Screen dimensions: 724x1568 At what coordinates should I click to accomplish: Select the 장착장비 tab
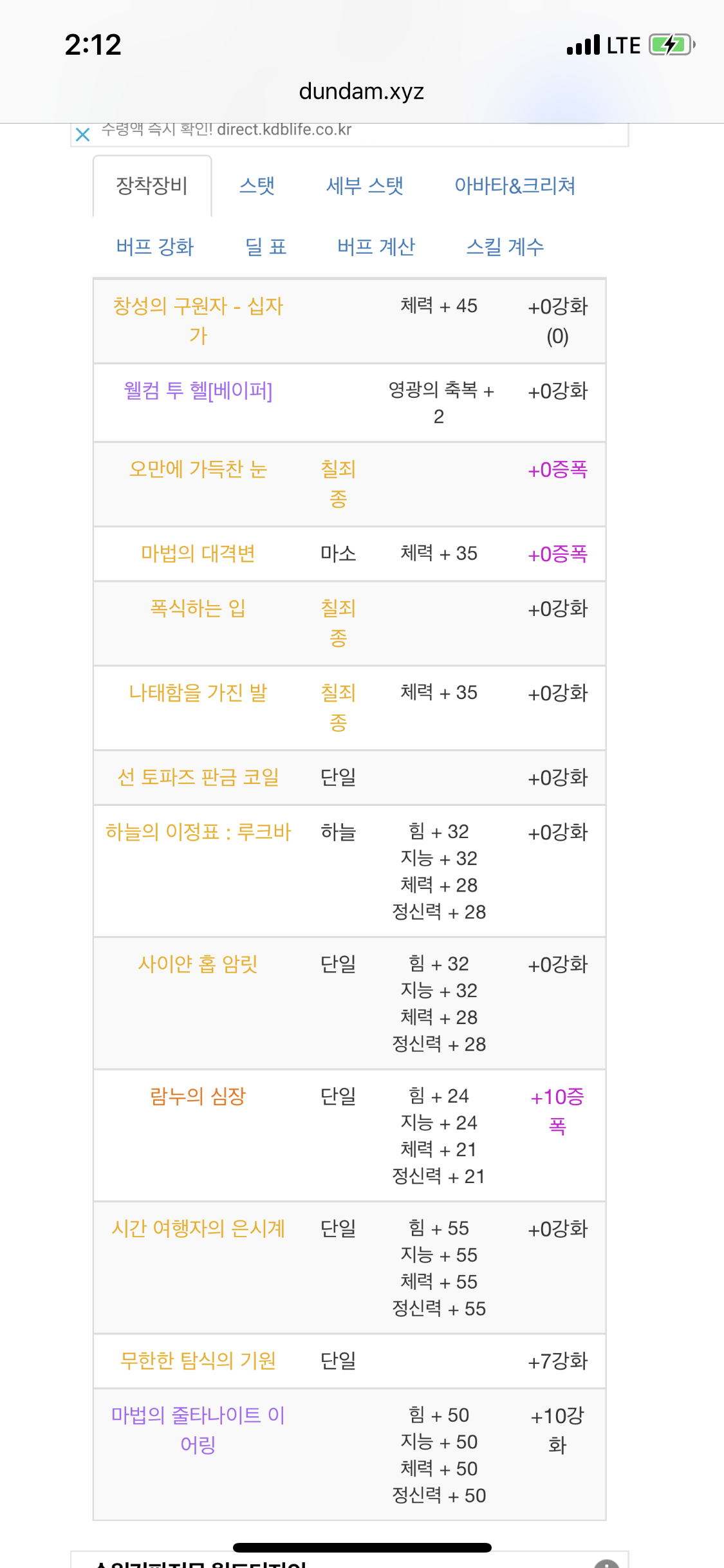click(x=152, y=186)
